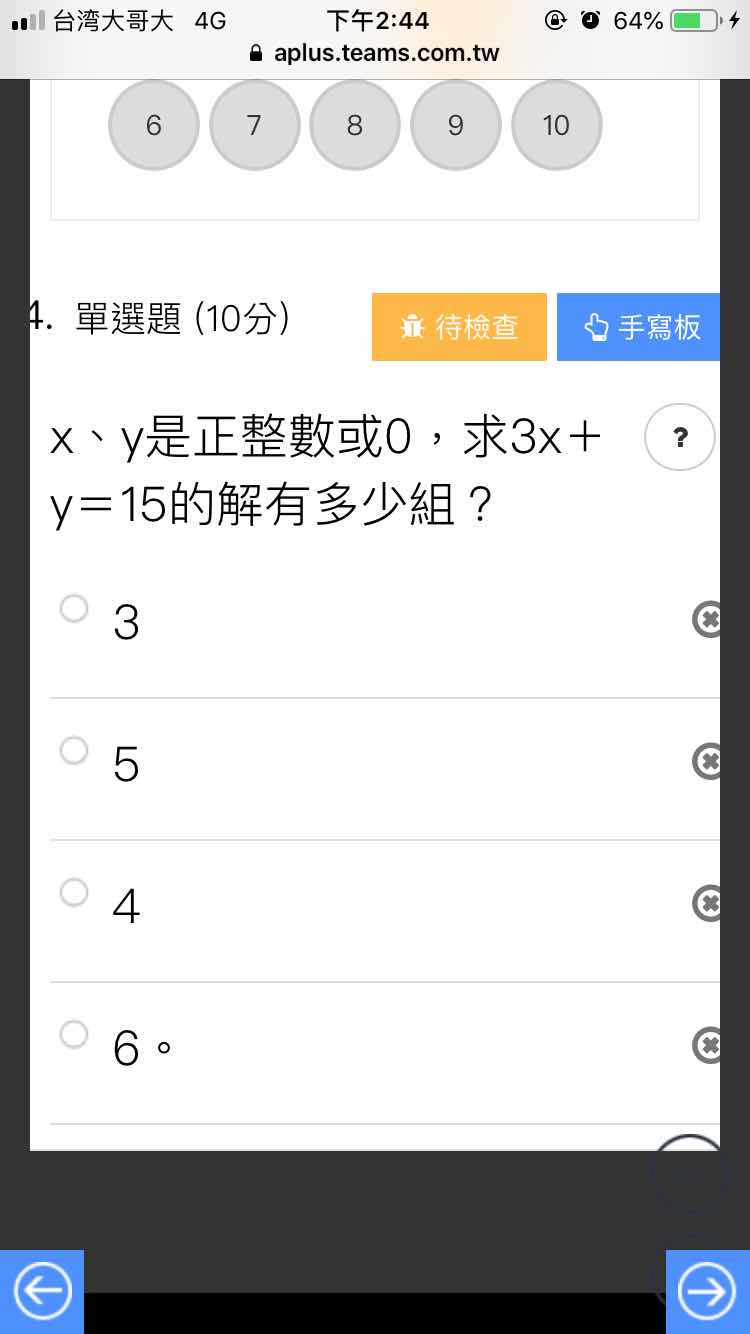Viewport: 750px width, 1334px height.
Task: Jump to question number 10
Action: [557, 125]
